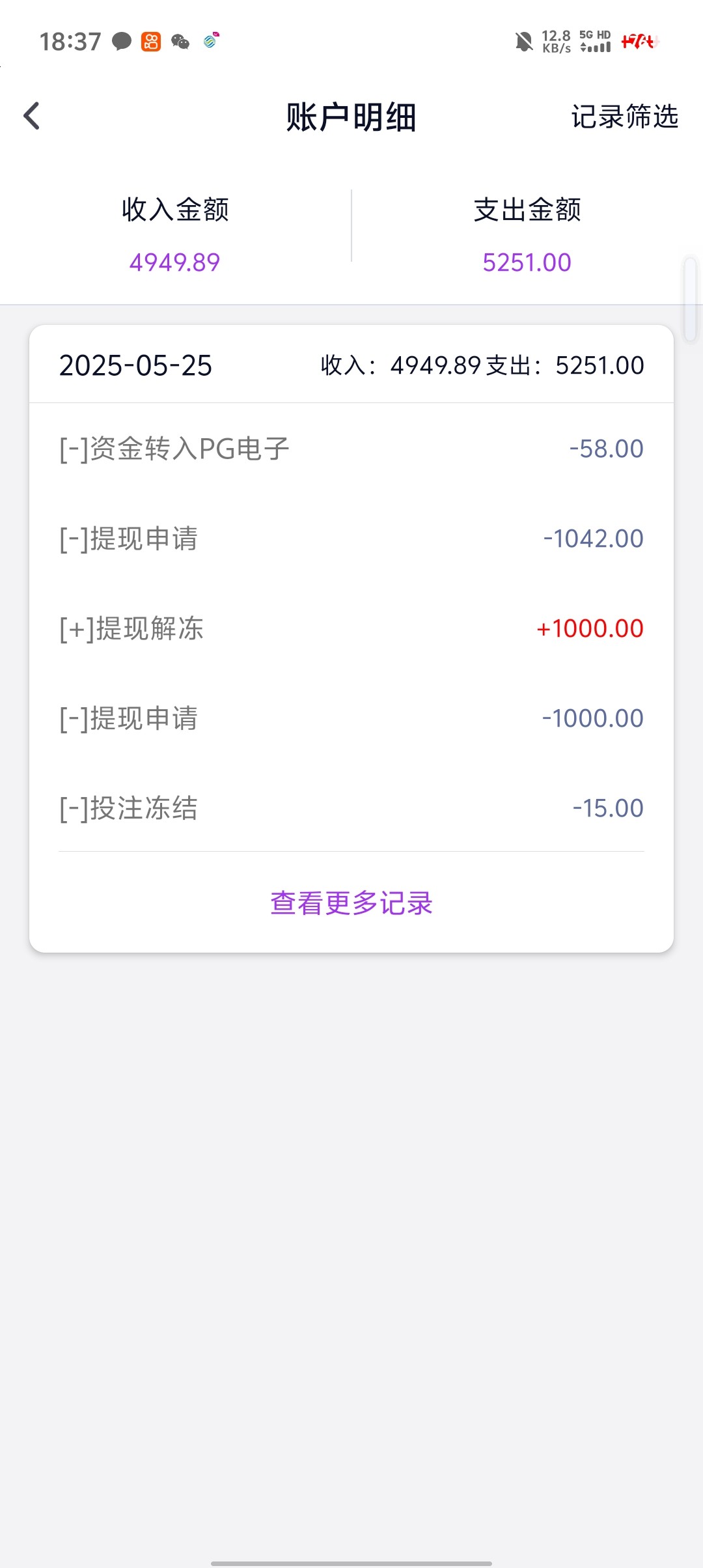
Task: Open the 记录筛选 record filter
Action: point(625,117)
